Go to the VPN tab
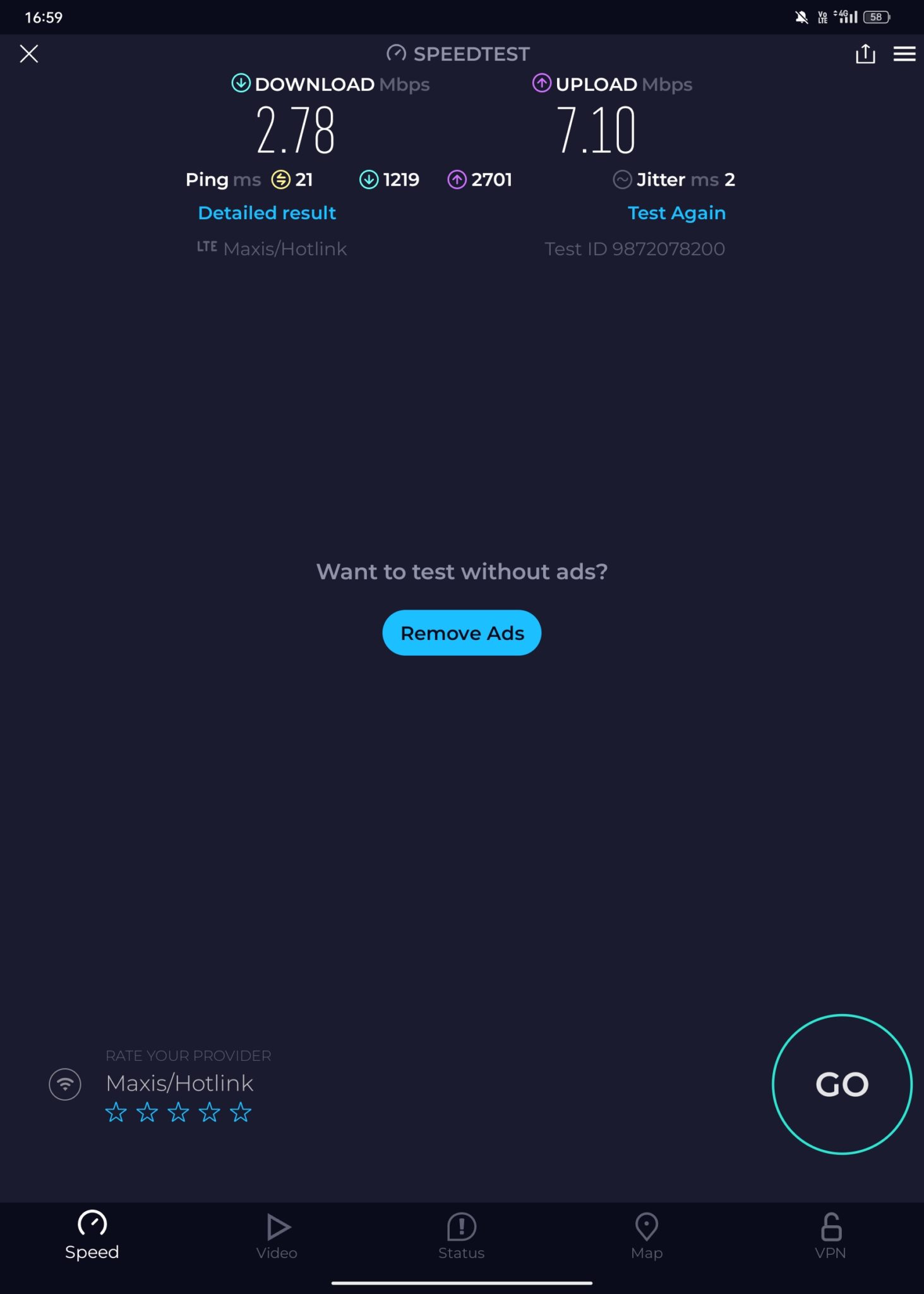Image resolution: width=924 pixels, height=1294 pixels. 831,1236
